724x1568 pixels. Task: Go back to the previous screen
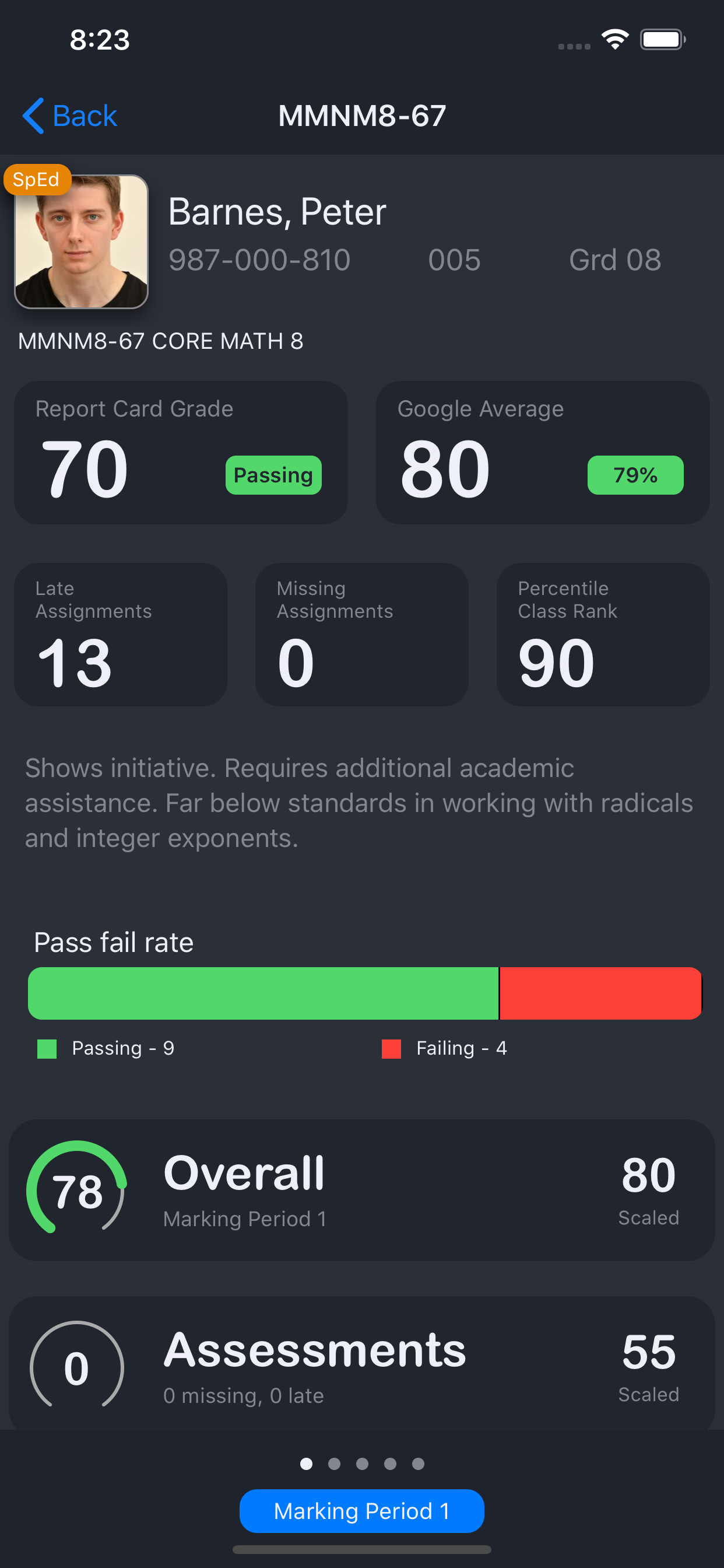pos(69,116)
